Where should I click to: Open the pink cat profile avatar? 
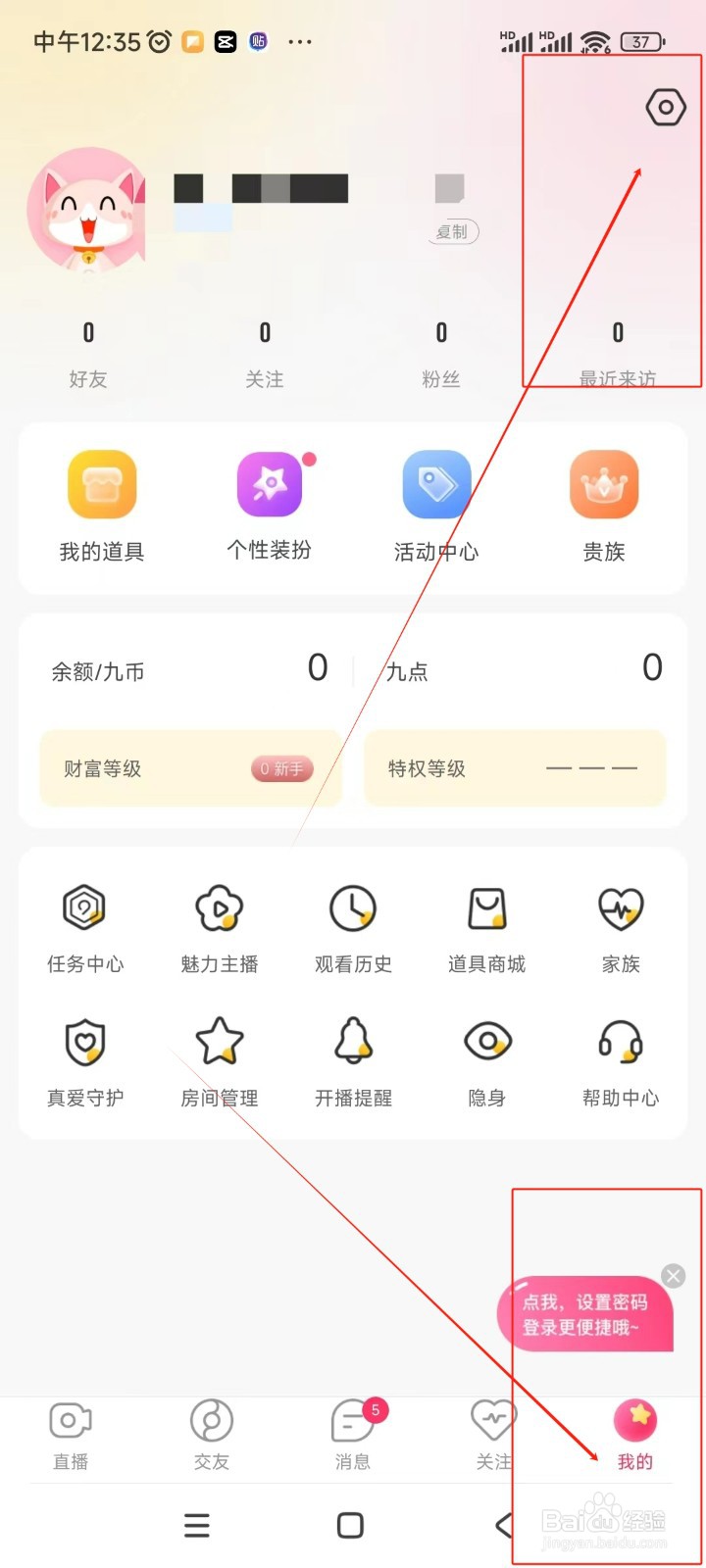(88, 209)
